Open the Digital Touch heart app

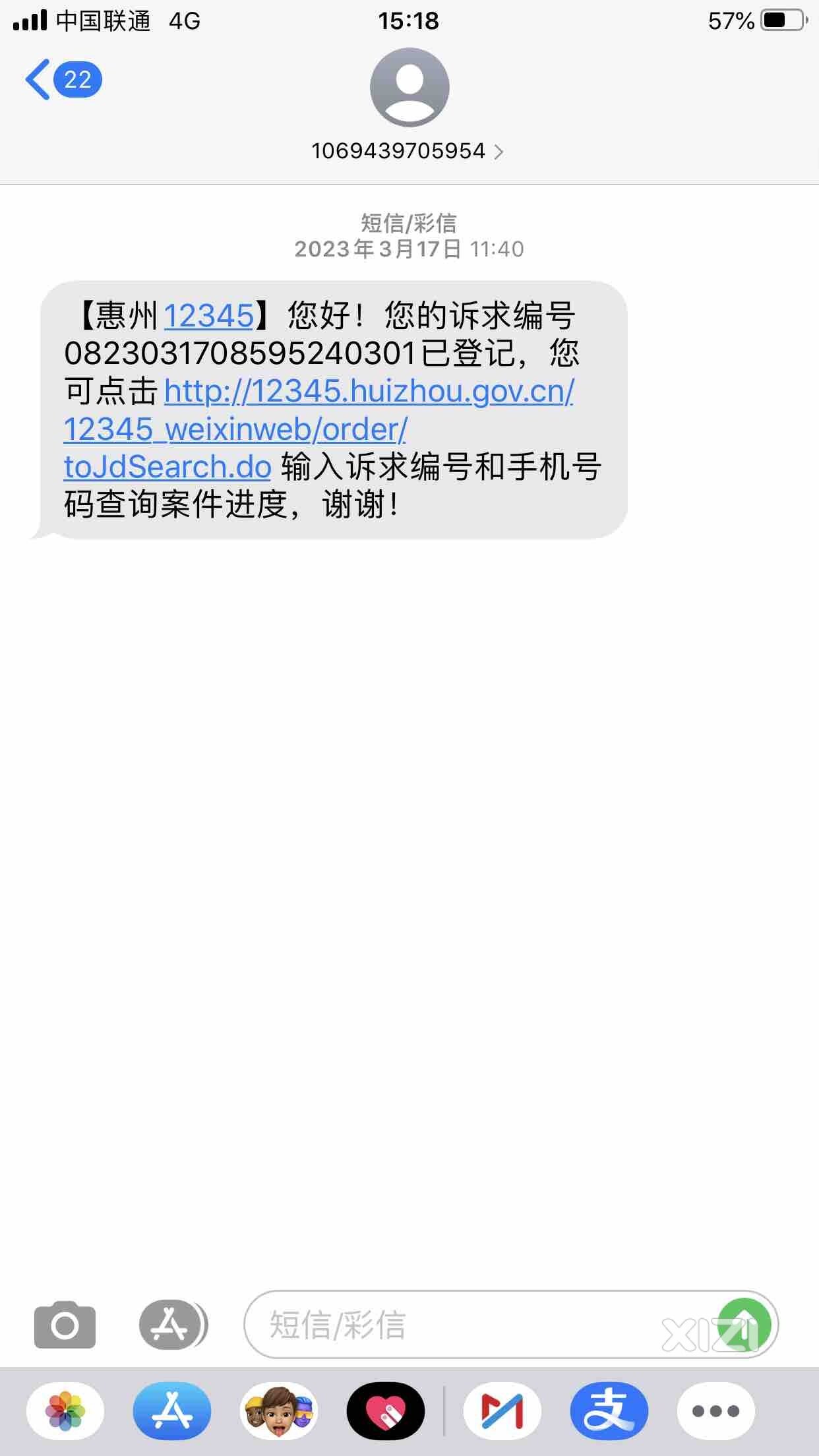tap(386, 1411)
